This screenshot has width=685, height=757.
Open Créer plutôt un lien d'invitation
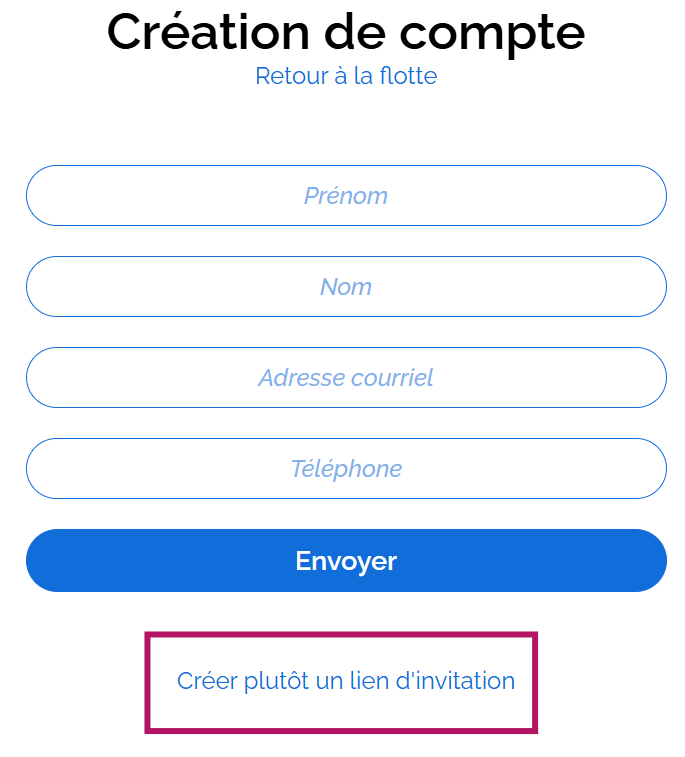point(345,681)
